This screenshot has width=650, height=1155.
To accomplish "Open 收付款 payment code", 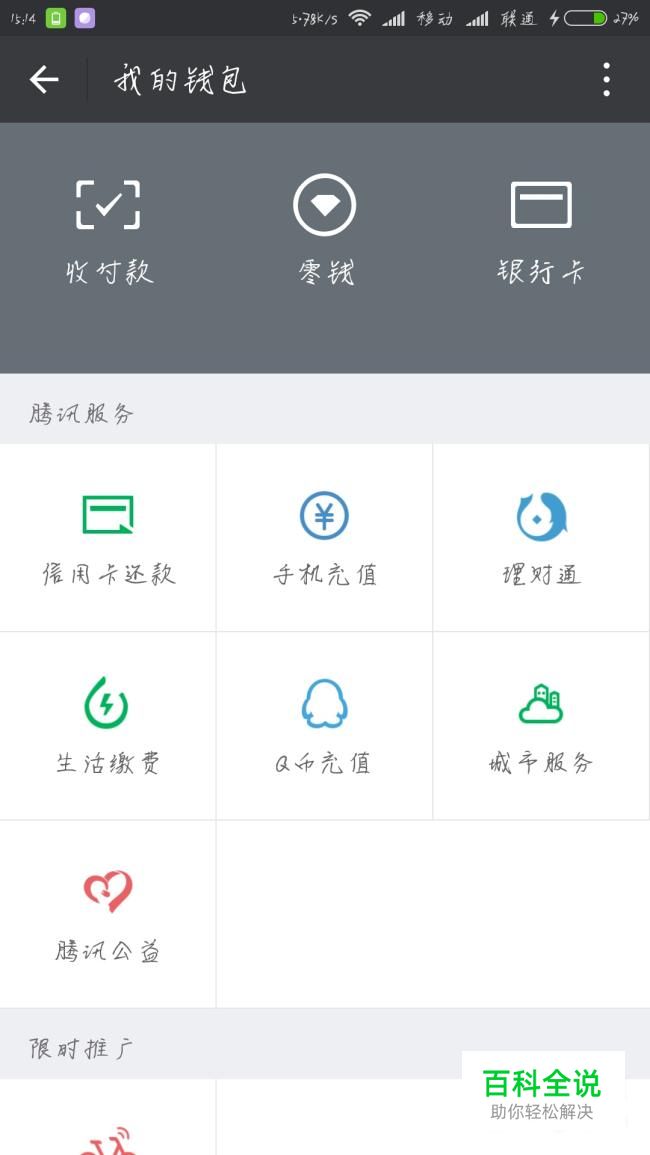I will pyautogui.click(x=108, y=232).
